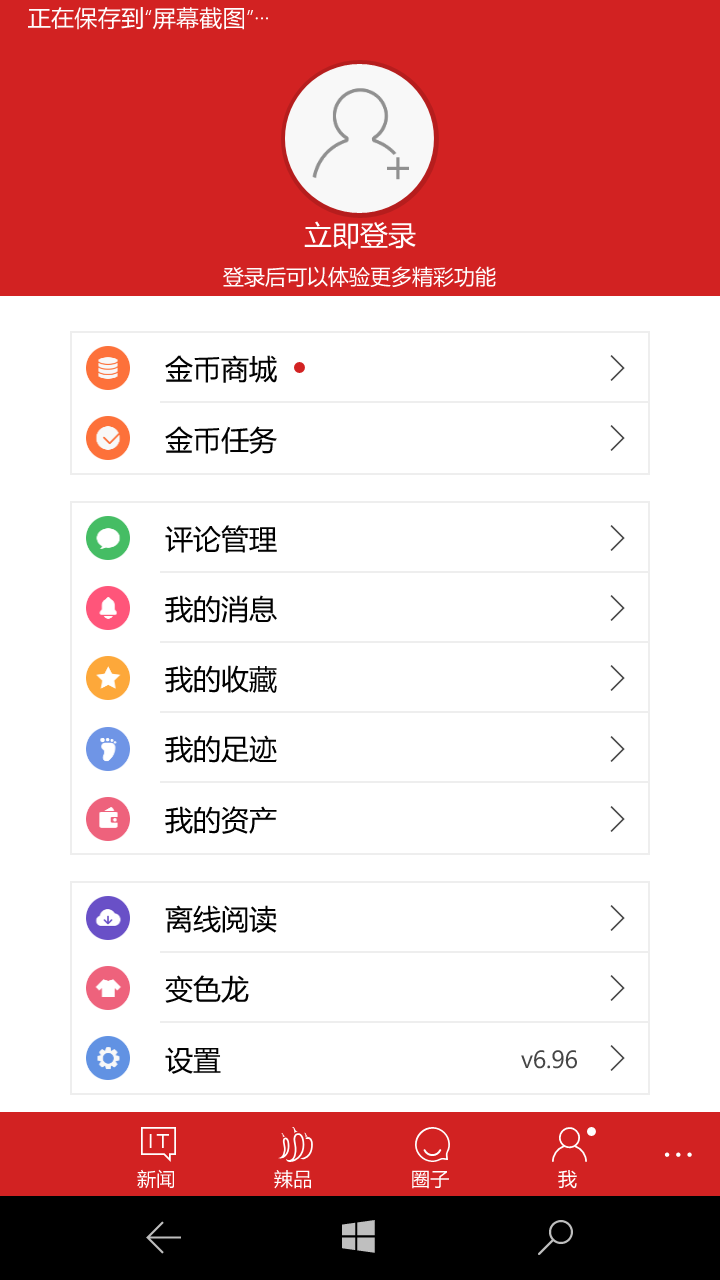
Task: Open 我的消息 messages
Action: 360,609
